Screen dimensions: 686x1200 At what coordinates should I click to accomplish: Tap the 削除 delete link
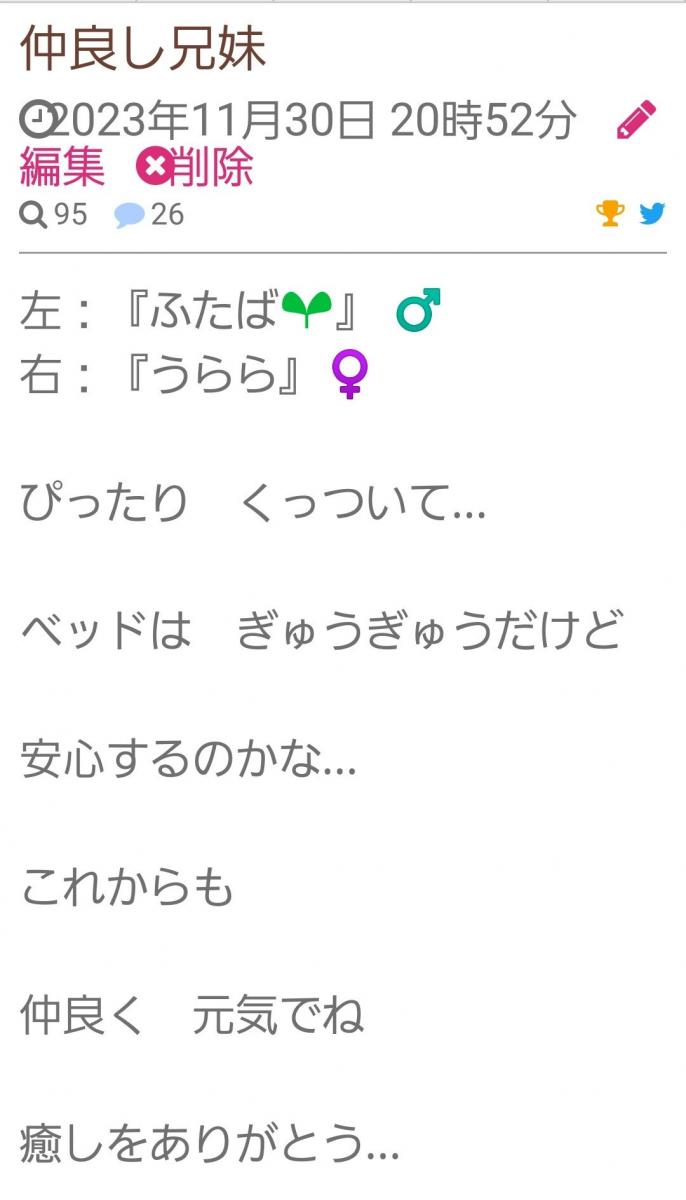click(x=196, y=167)
